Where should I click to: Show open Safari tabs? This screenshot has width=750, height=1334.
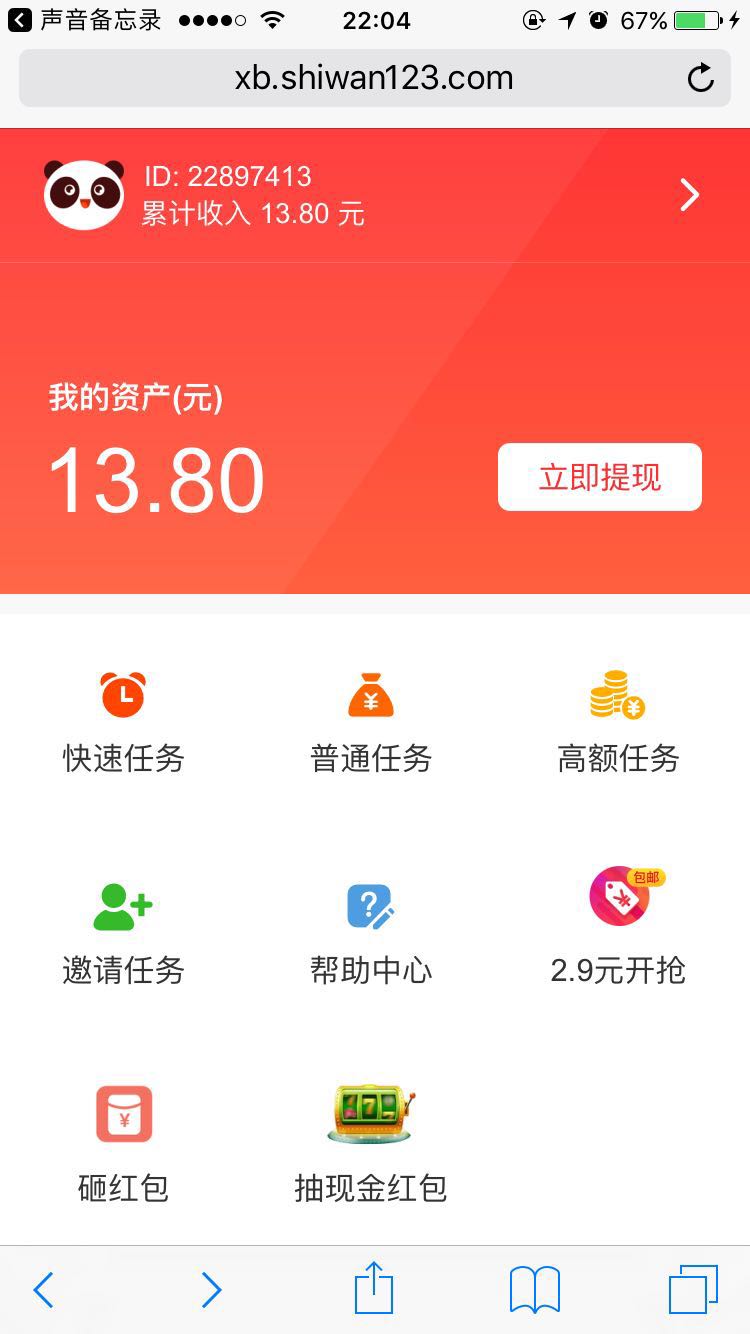tap(693, 1290)
